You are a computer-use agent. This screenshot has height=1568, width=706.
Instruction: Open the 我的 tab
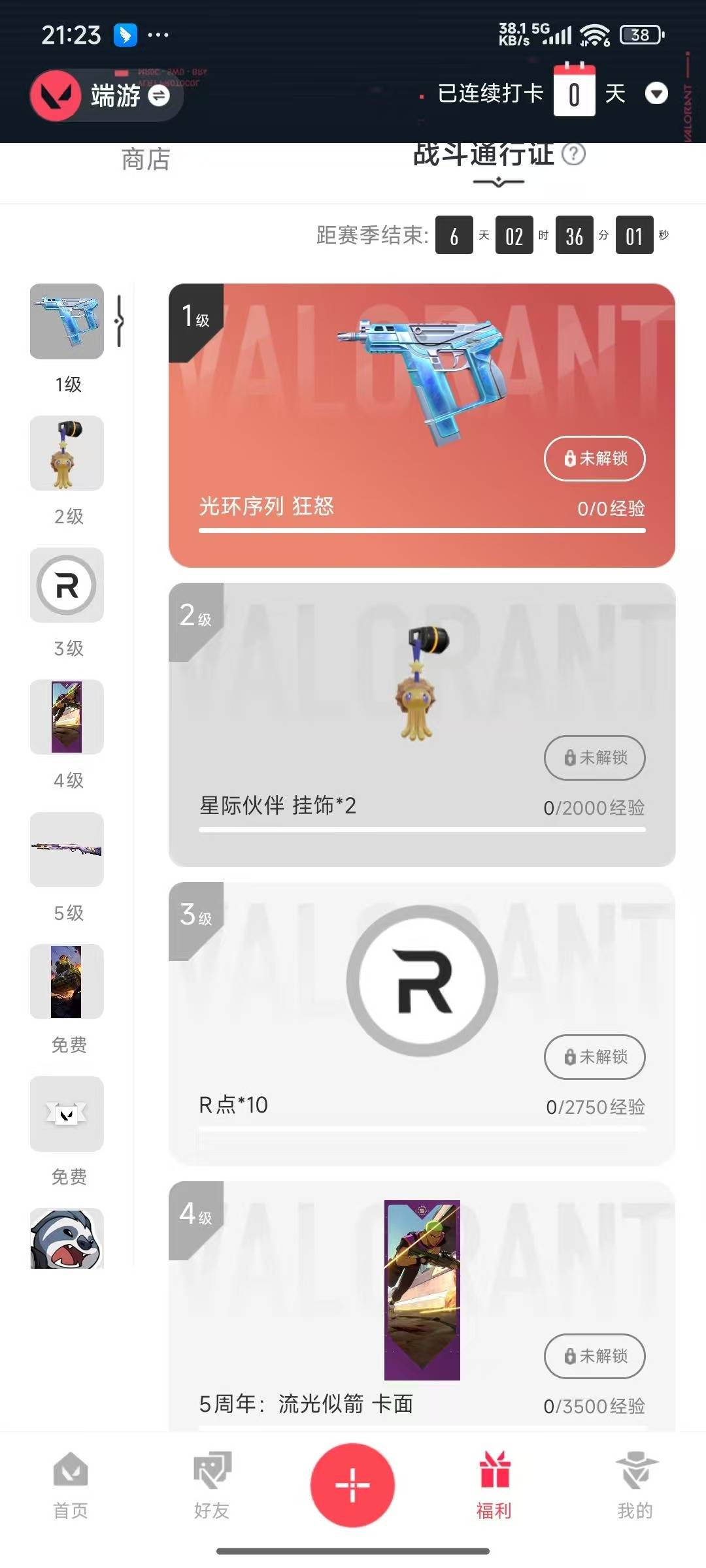click(x=635, y=1486)
